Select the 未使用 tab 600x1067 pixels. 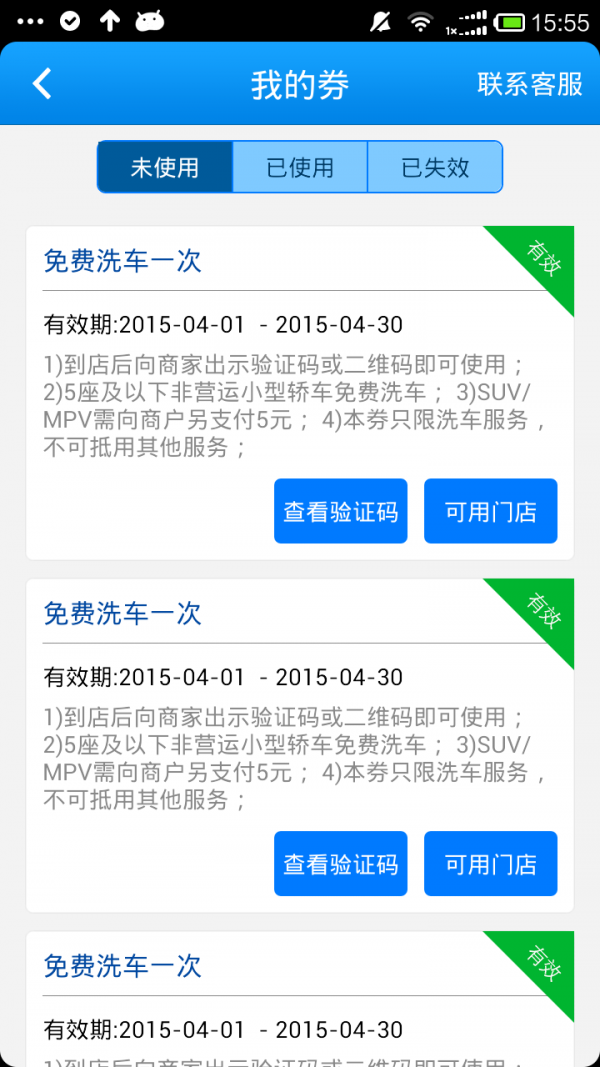tap(165, 167)
